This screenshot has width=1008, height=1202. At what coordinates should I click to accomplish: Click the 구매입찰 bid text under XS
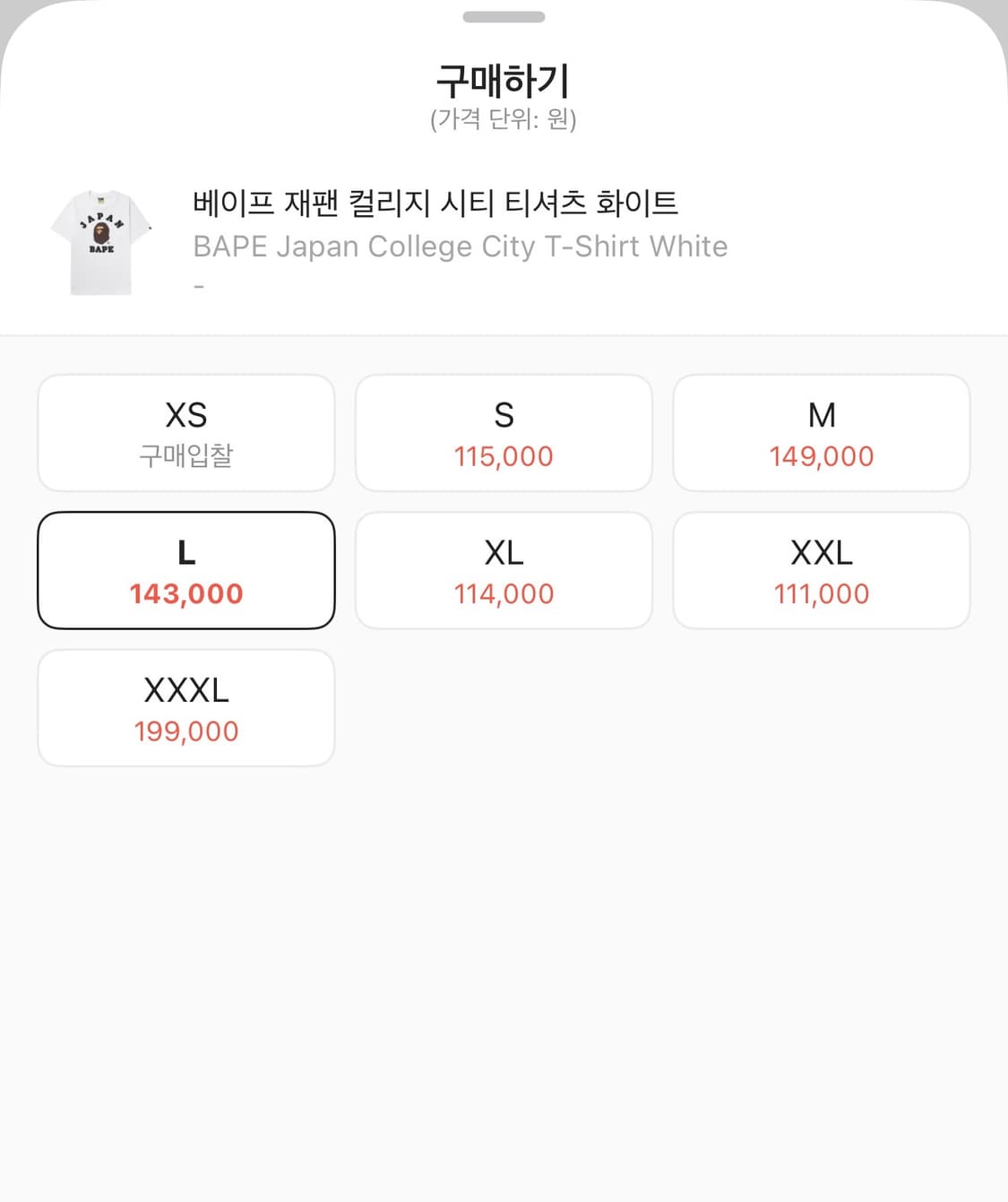click(185, 456)
